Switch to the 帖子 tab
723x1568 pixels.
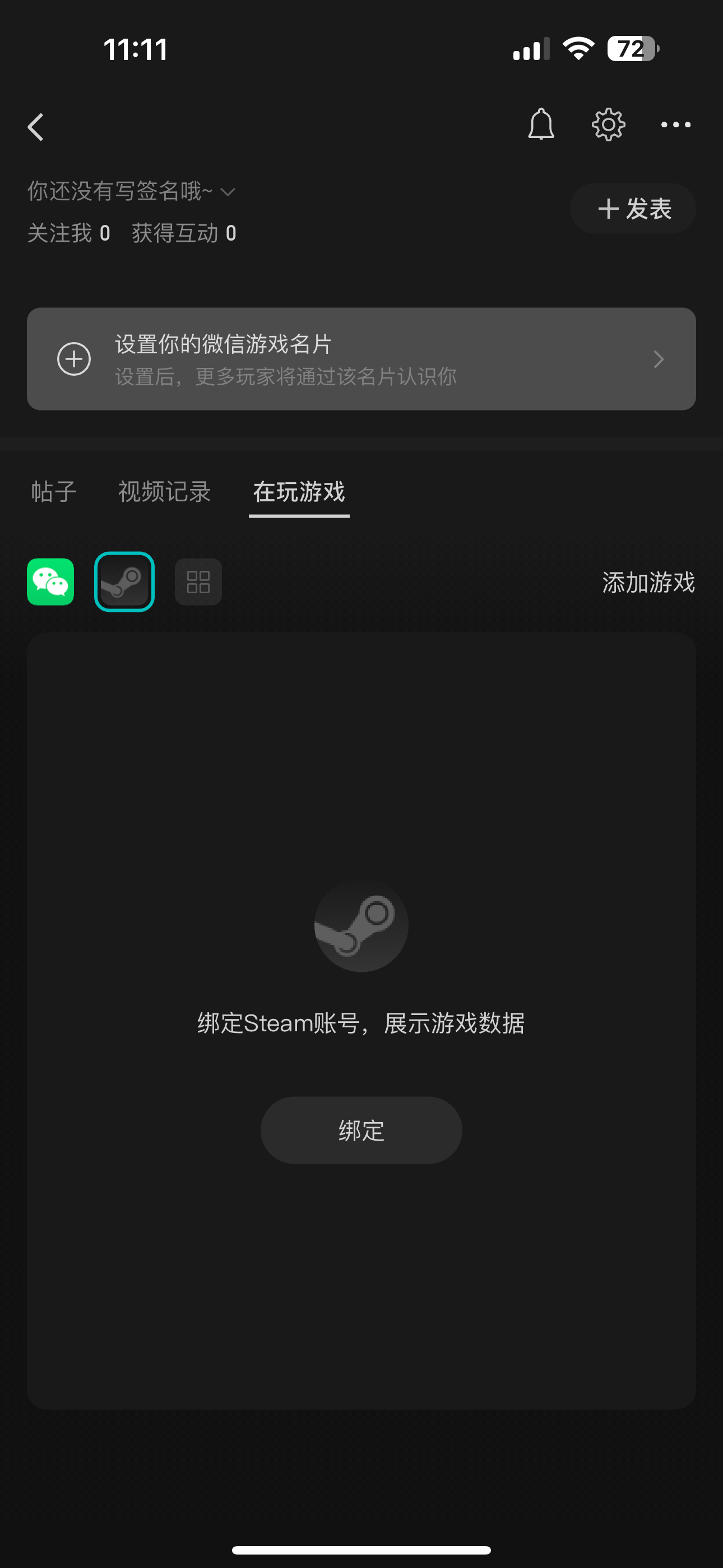[x=54, y=492]
